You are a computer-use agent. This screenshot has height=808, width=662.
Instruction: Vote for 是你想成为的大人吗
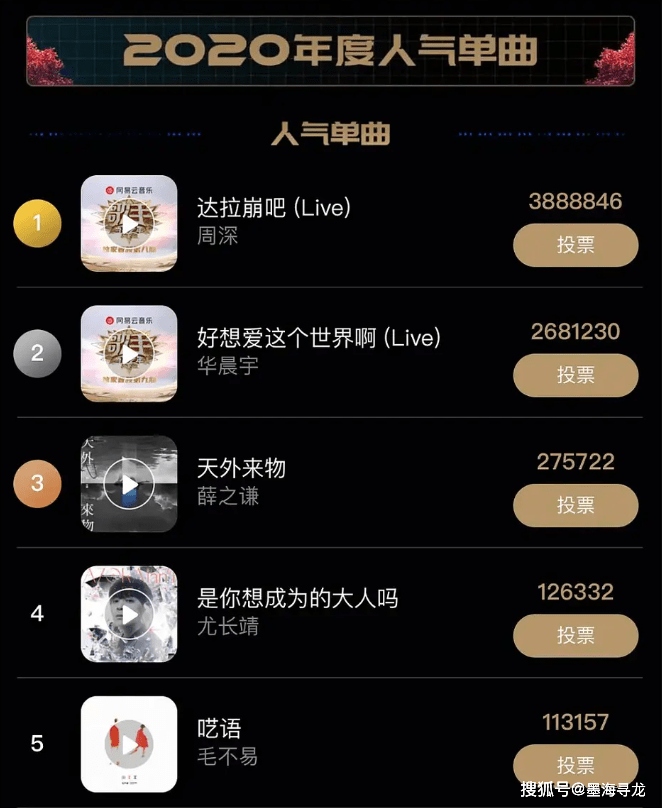(x=575, y=635)
